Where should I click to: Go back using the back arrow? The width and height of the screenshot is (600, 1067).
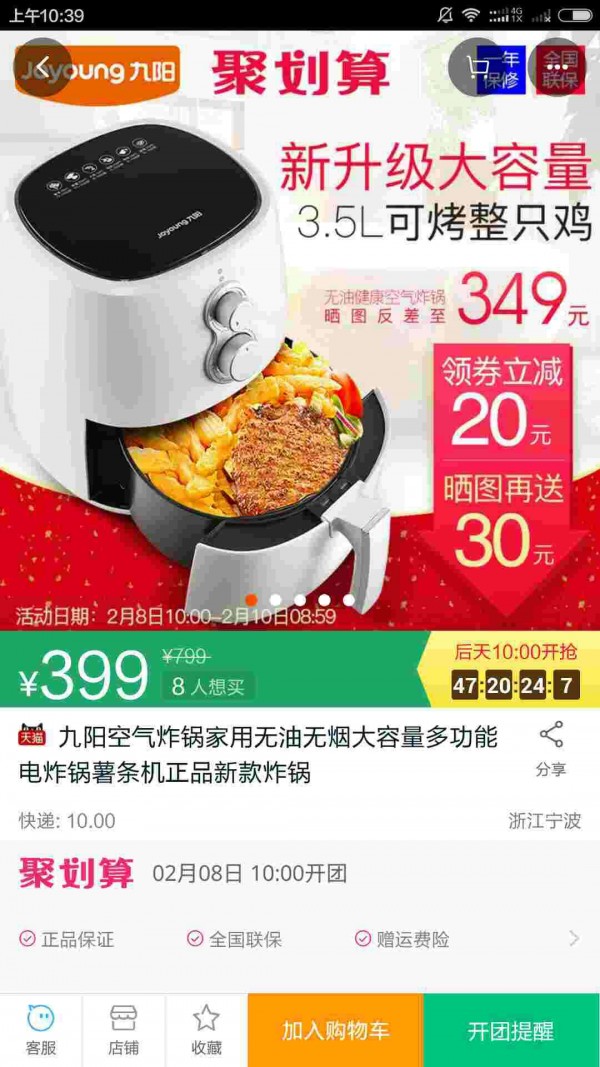pos(41,69)
